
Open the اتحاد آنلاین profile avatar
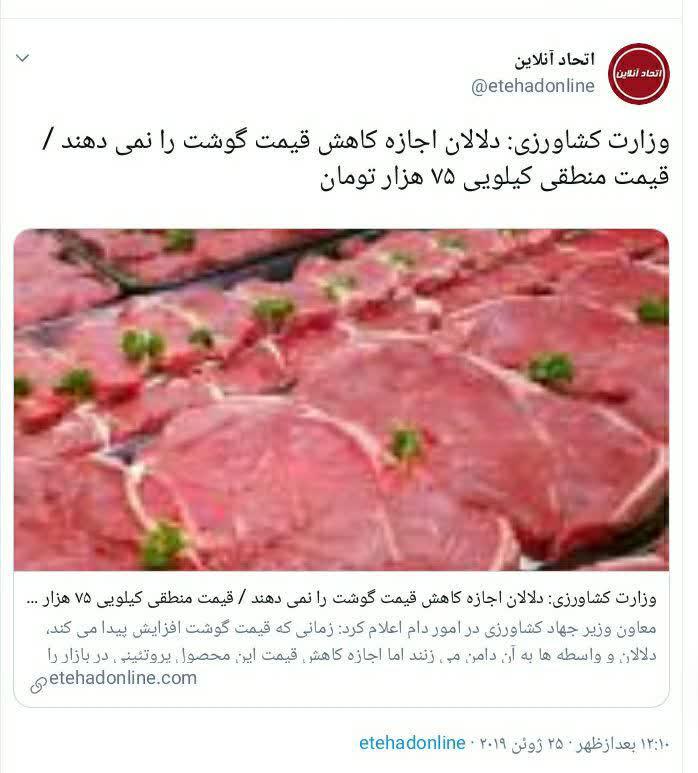point(639,73)
